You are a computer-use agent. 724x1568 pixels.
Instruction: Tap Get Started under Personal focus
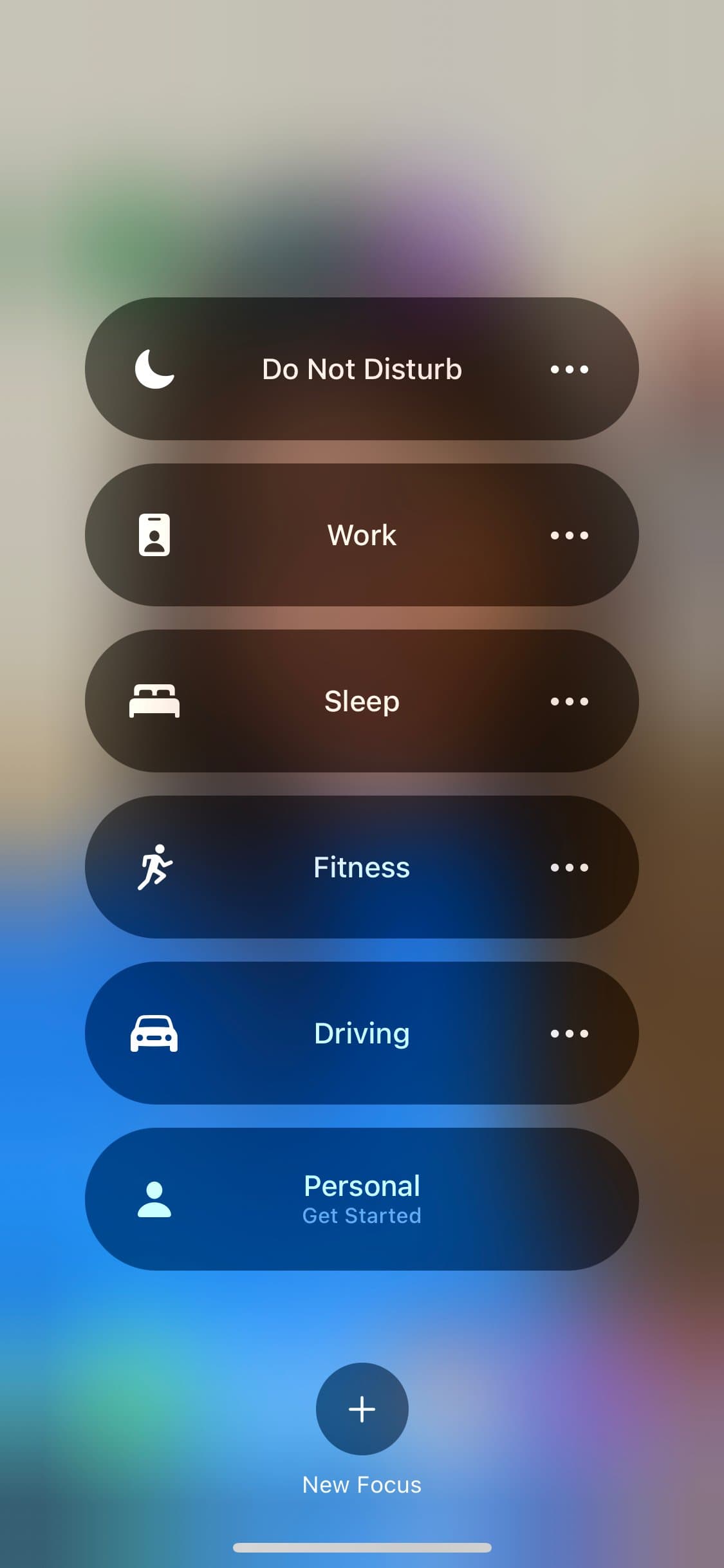[362, 1215]
